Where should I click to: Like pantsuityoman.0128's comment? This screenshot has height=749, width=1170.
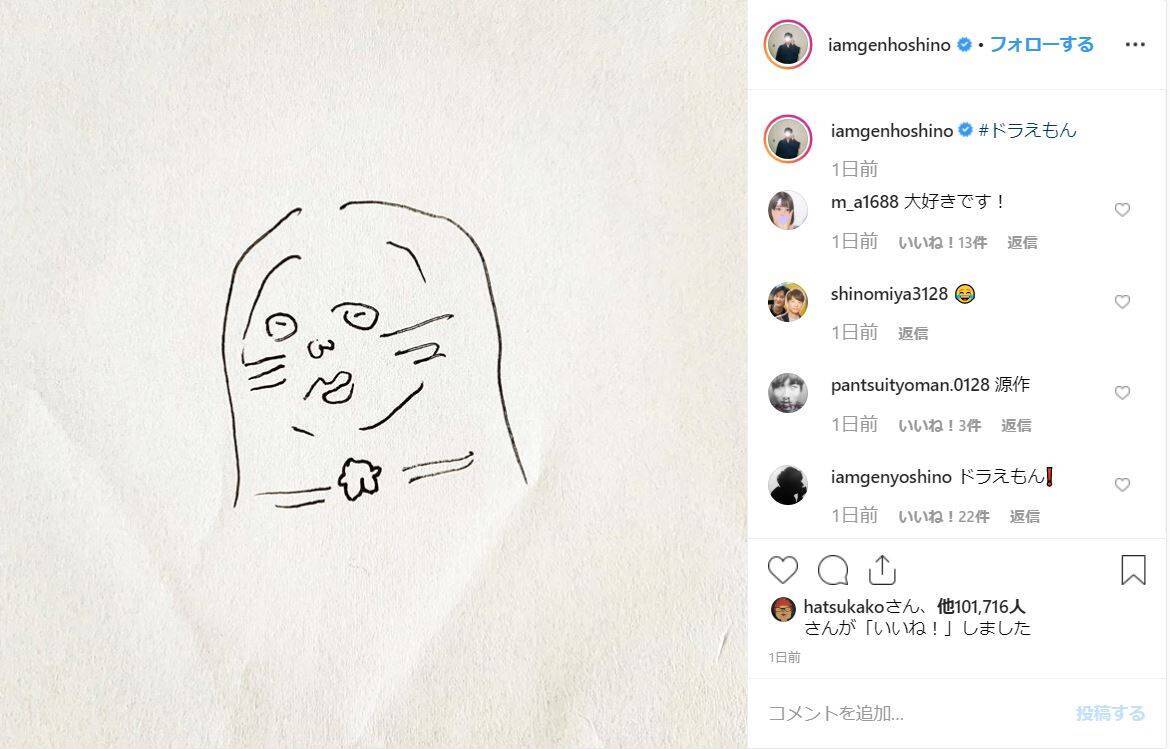pos(1122,393)
